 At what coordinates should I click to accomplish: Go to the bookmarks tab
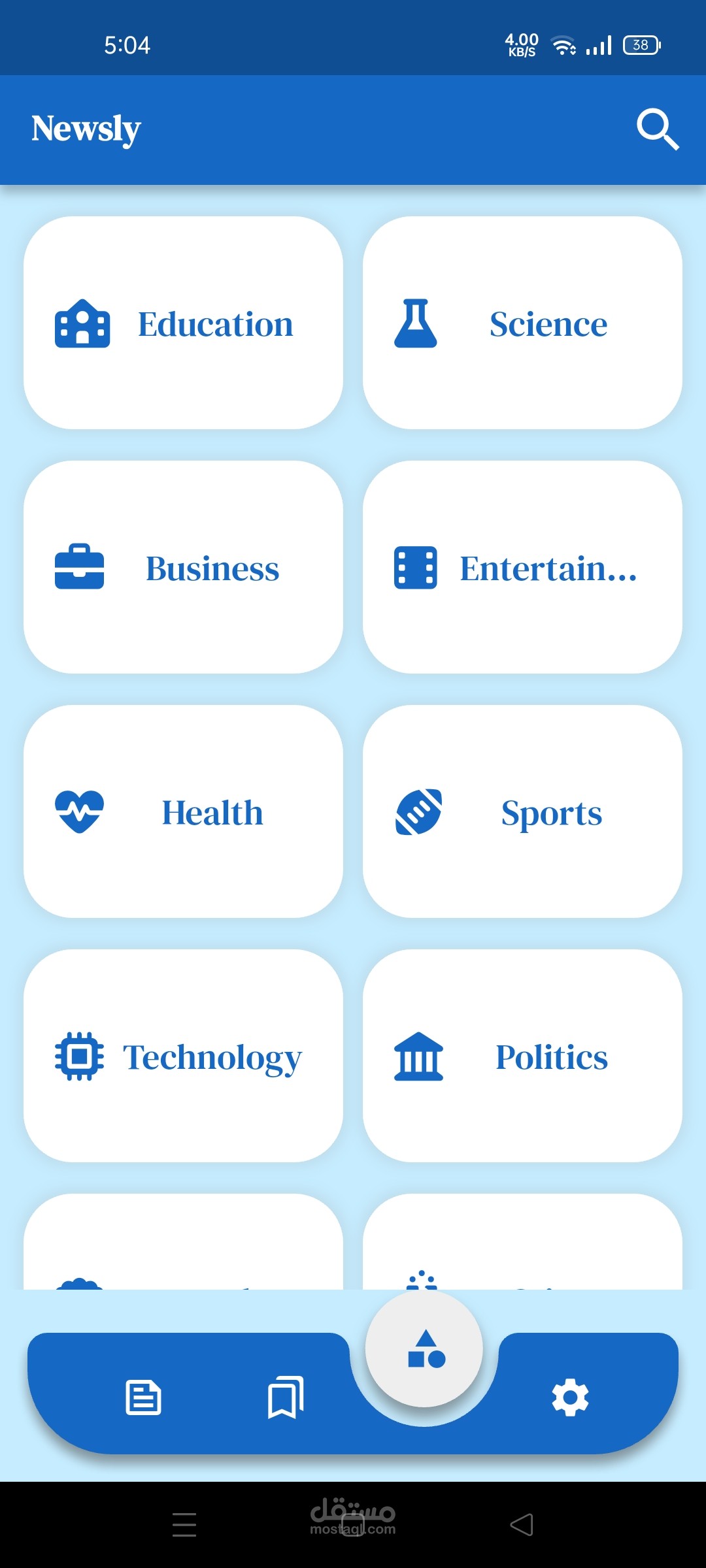(x=286, y=1397)
